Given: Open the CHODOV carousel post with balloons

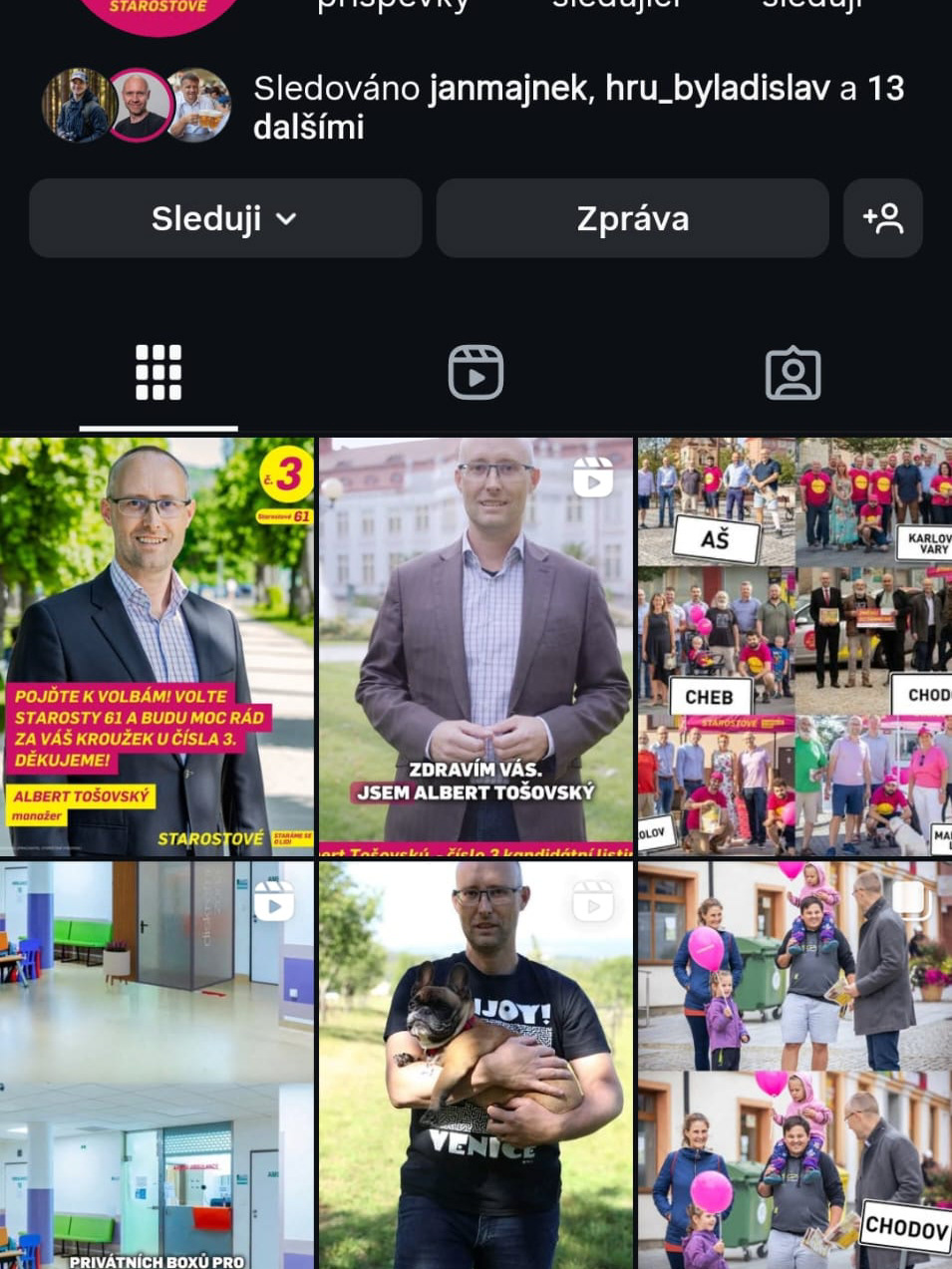Looking at the screenshot, I should [794, 1065].
